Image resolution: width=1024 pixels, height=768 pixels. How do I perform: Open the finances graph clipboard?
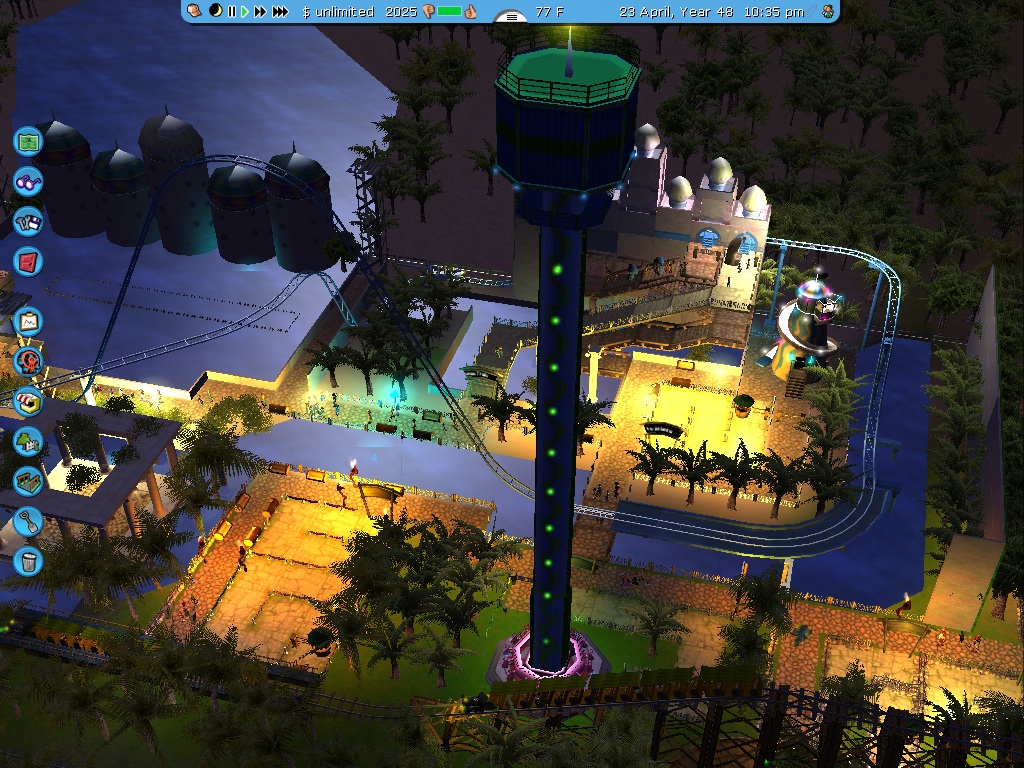point(28,322)
